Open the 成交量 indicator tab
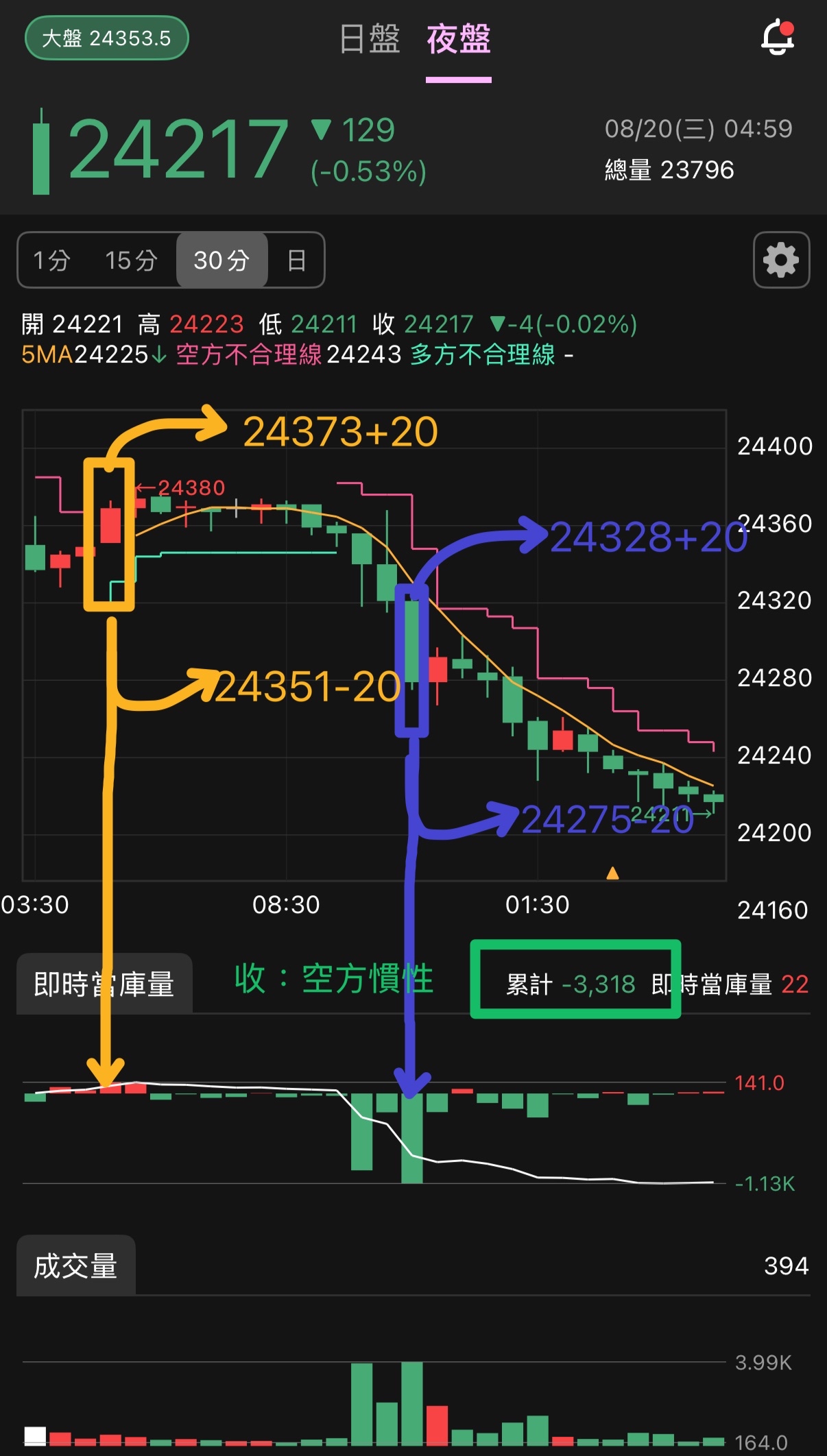Viewport: 827px width, 1456px height. tap(75, 1265)
